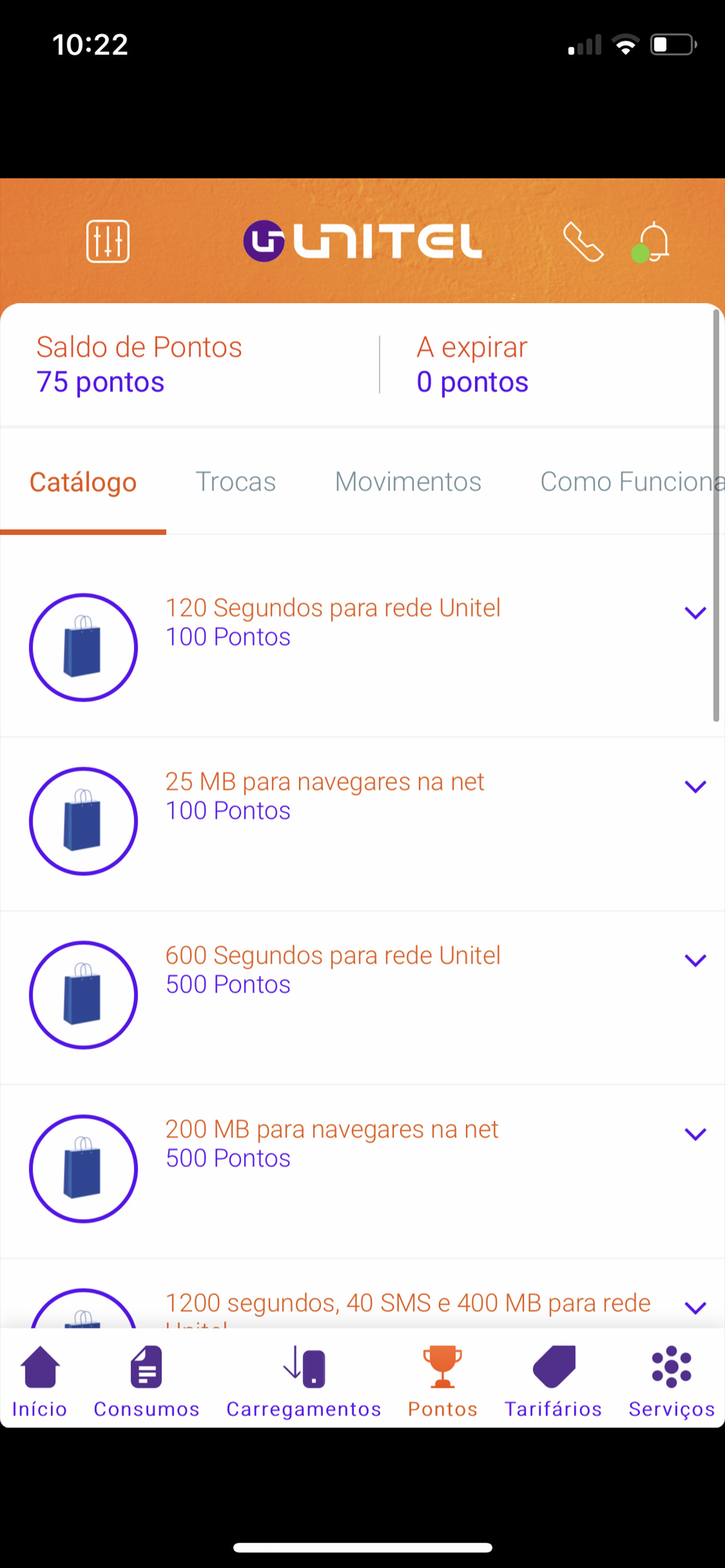725x1568 pixels.
Task: Expand 25 MB para navegares na net
Action: [x=695, y=786]
